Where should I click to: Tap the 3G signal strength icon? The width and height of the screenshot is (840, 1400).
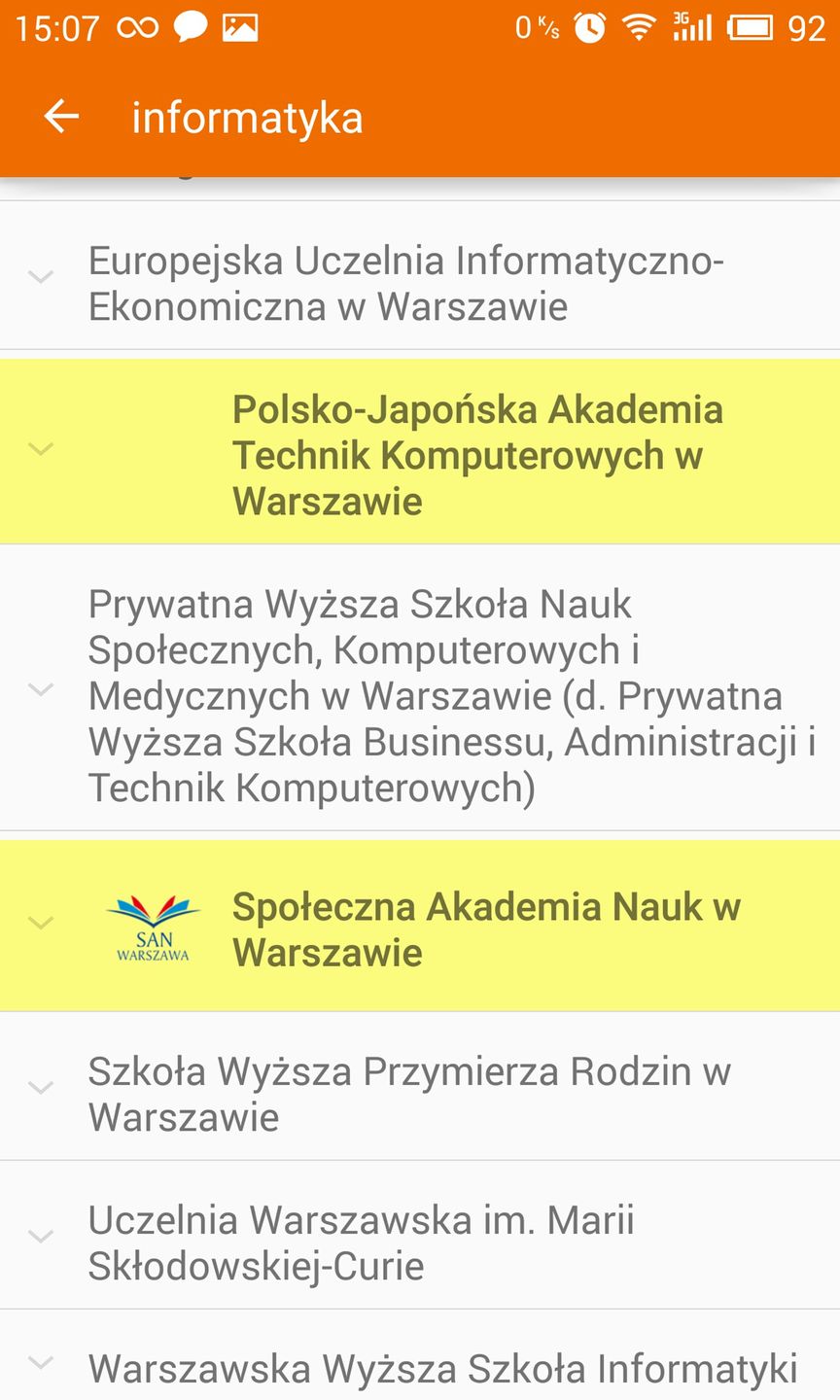[x=692, y=26]
